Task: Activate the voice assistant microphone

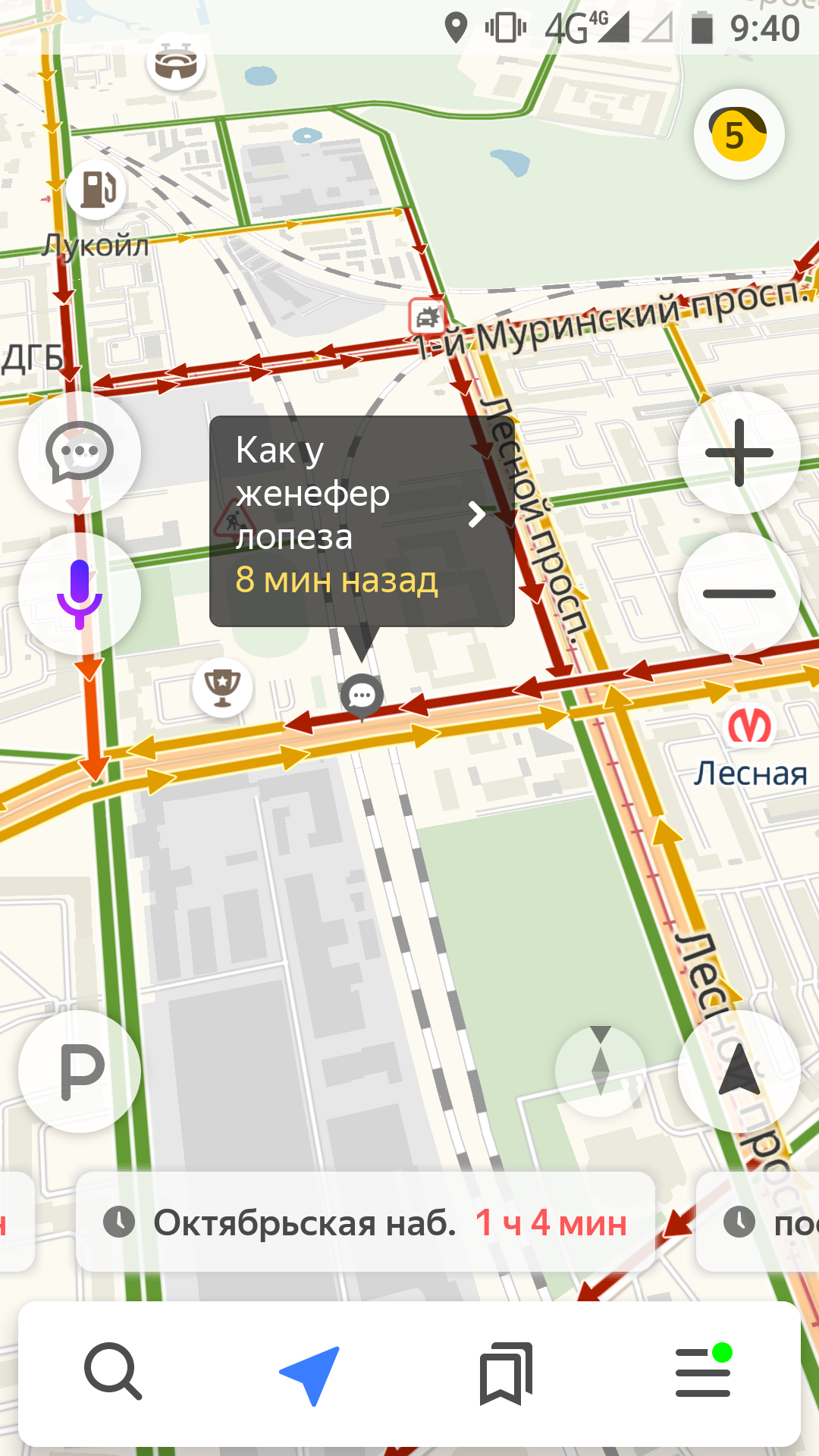Action: 80,593
